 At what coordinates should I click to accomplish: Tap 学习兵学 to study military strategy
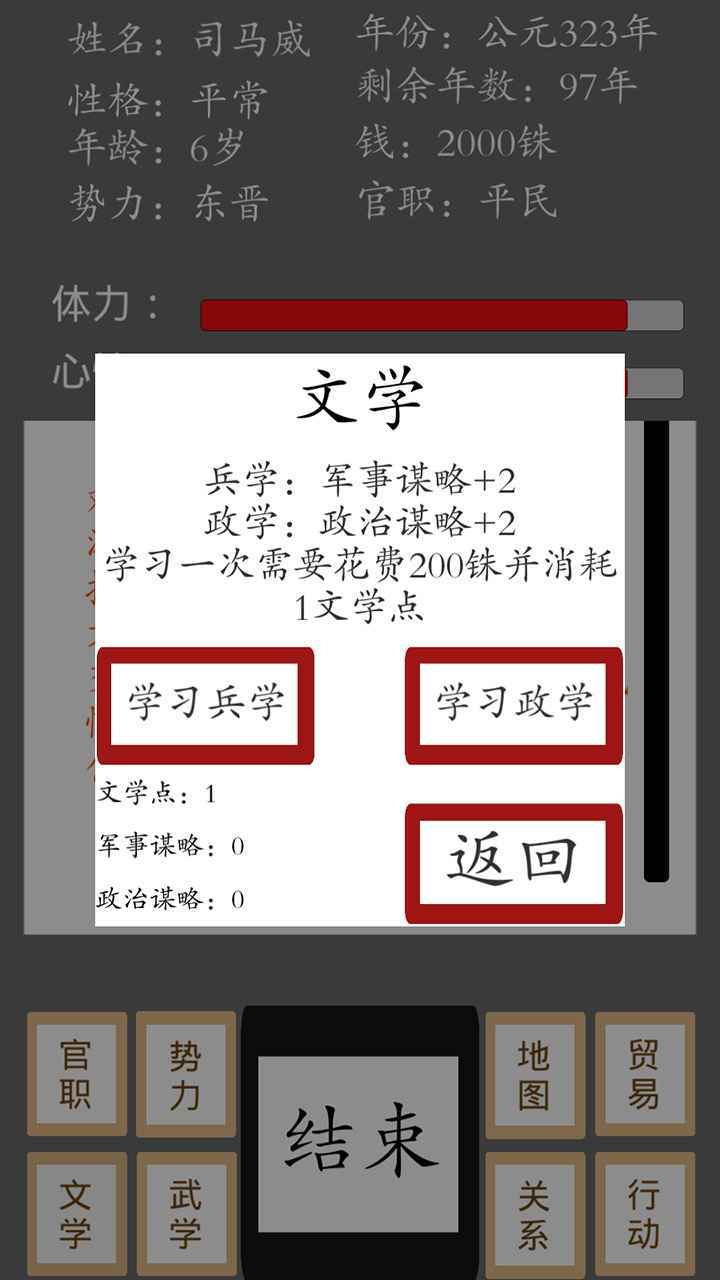[x=205, y=705]
